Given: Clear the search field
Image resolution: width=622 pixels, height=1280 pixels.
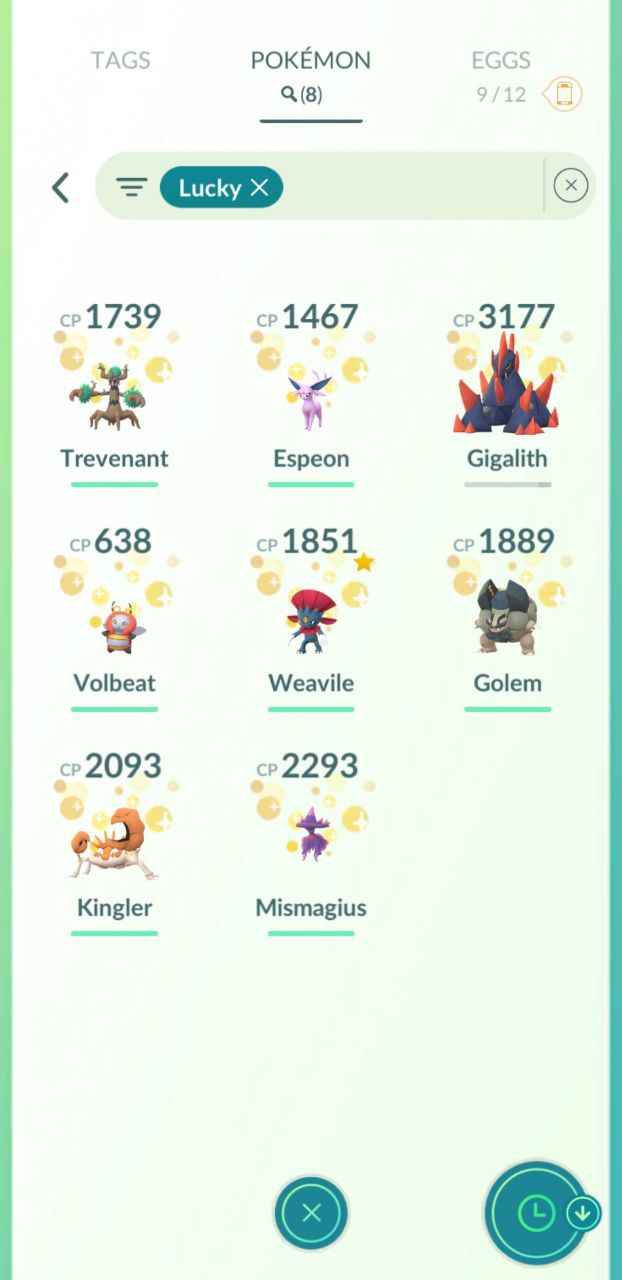Looking at the screenshot, I should [x=570, y=185].
